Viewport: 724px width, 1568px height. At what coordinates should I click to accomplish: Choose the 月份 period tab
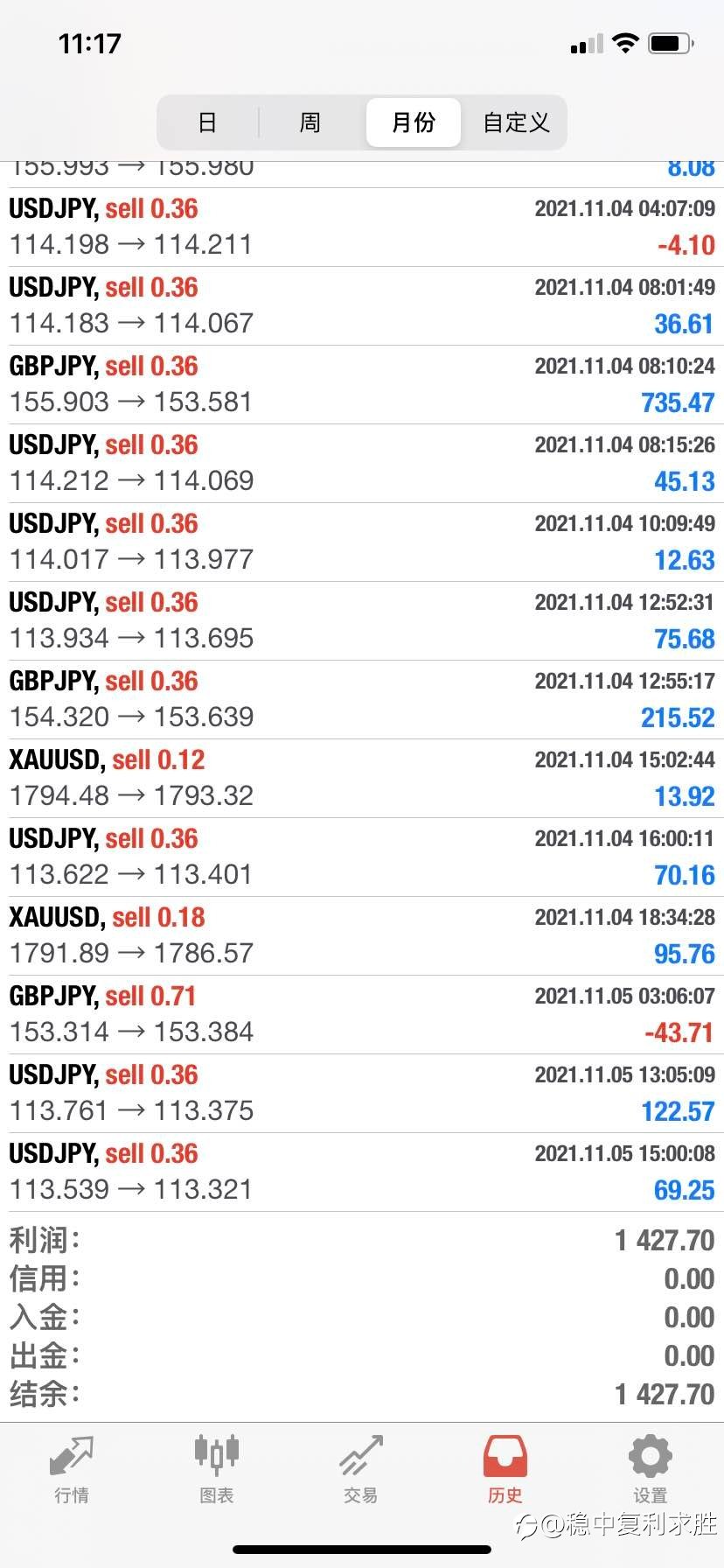414,122
